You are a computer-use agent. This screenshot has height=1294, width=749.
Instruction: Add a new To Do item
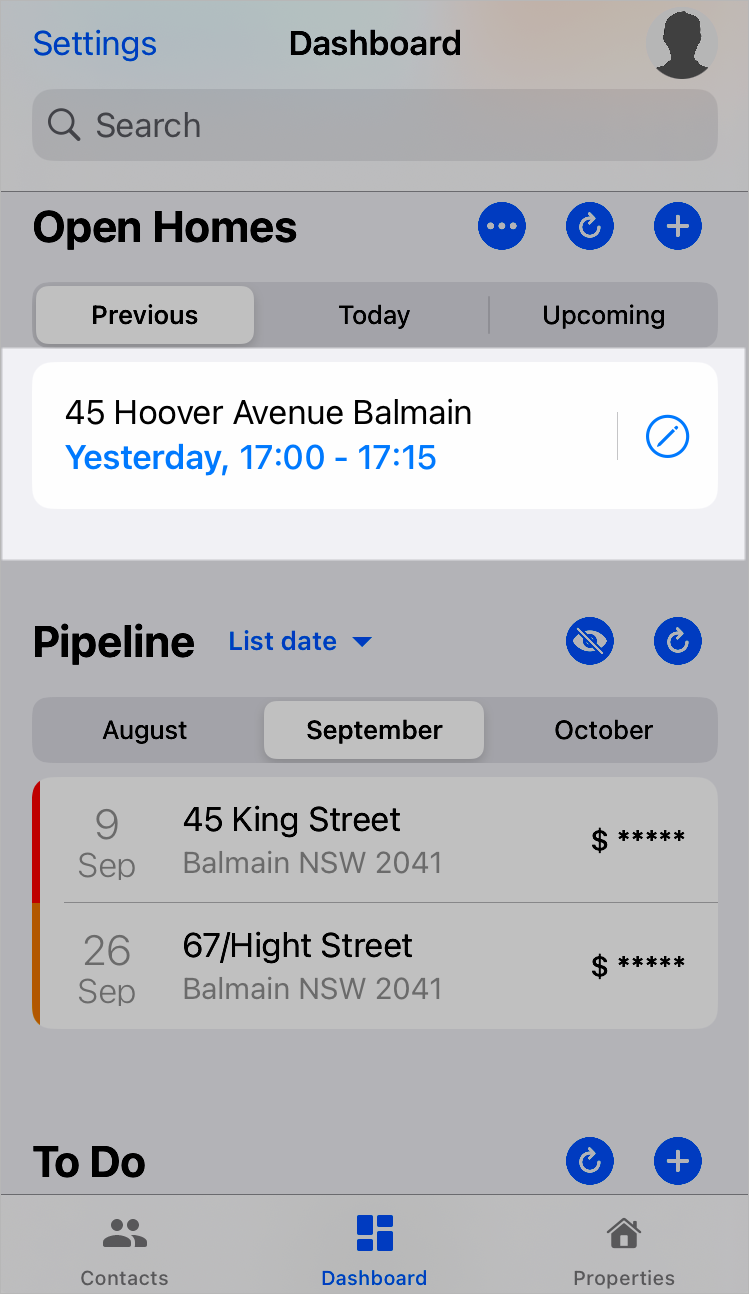tap(678, 1161)
